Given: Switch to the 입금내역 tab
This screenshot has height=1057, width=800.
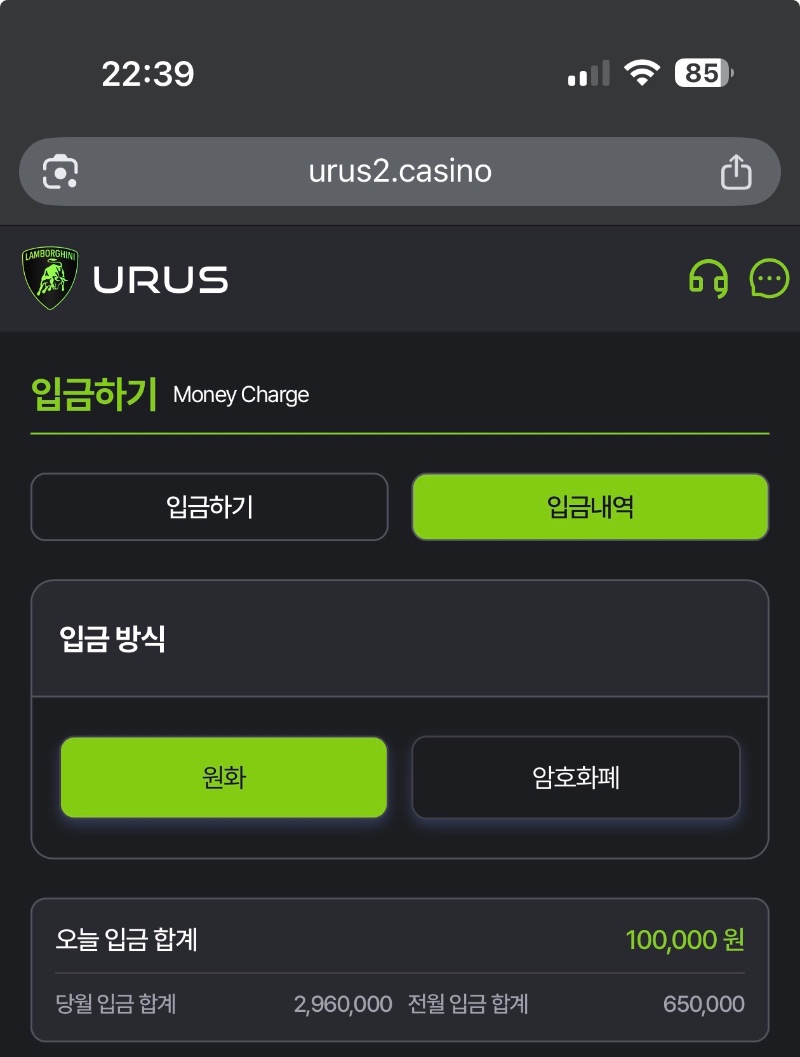Looking at the screenshot, I should (x=590, y=507).
